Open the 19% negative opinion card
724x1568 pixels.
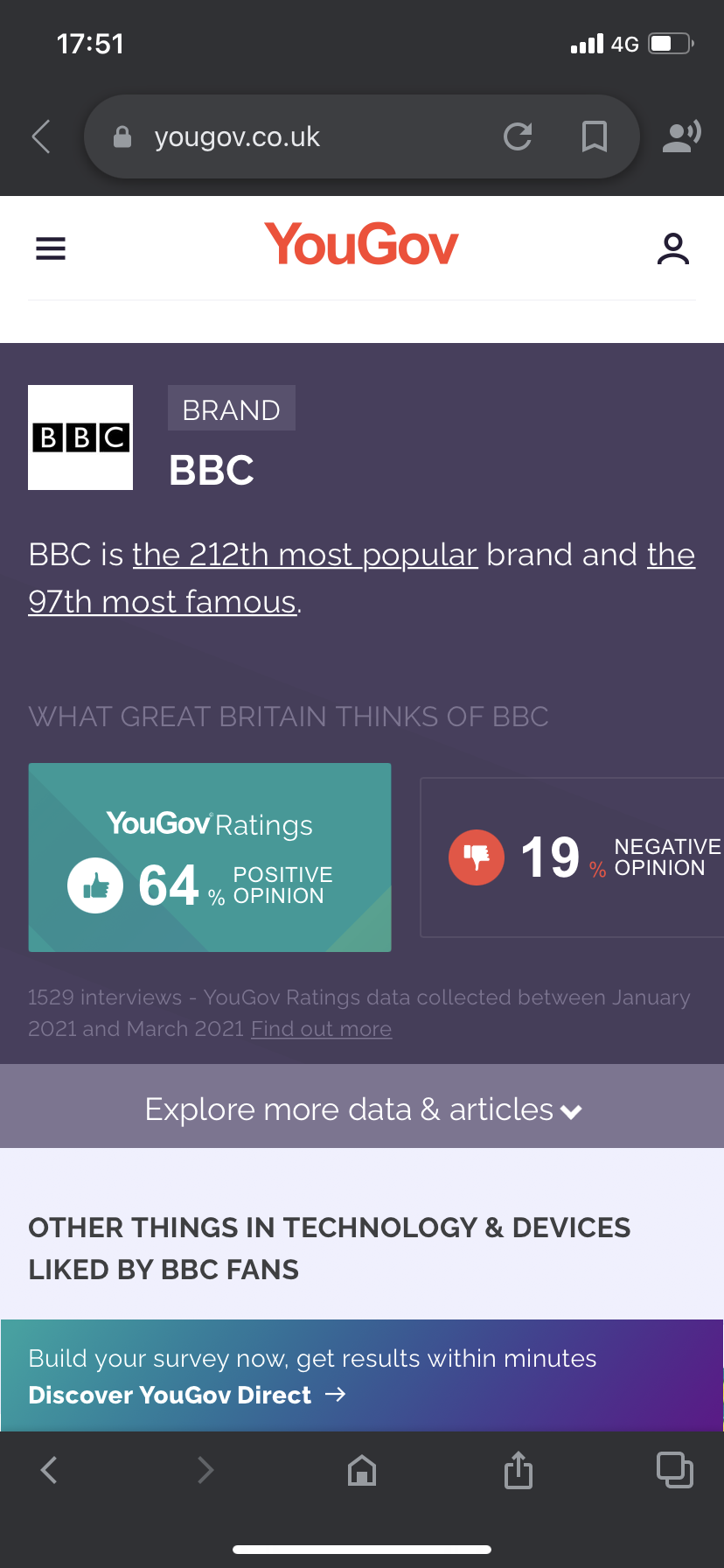tap(573, 857)
